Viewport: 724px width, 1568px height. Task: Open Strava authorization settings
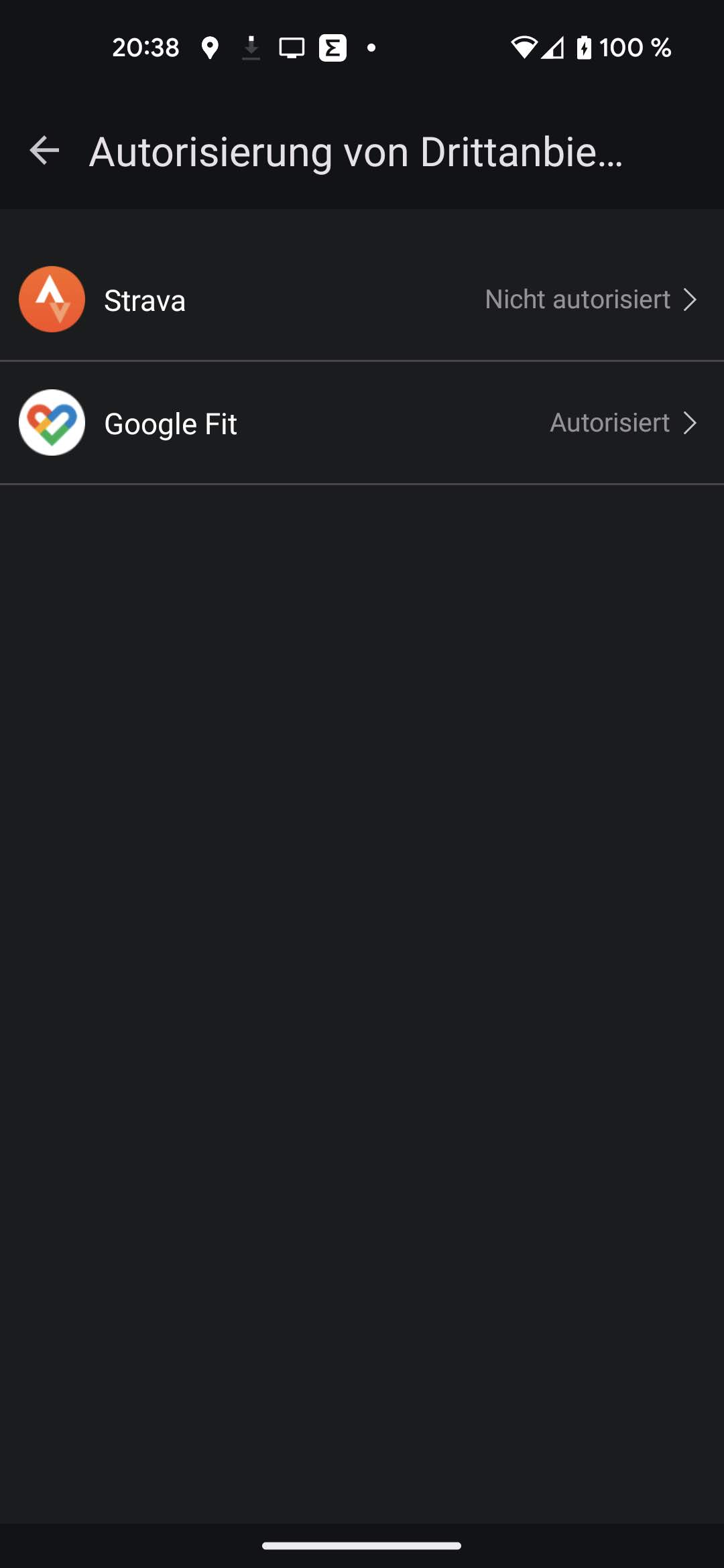click(362, 300)
